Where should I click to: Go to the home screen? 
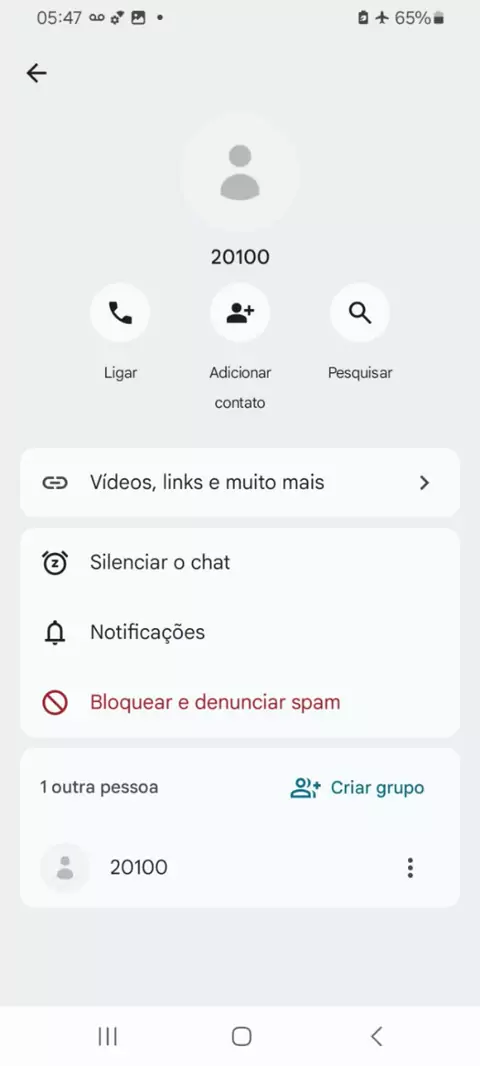(241, 1036)
